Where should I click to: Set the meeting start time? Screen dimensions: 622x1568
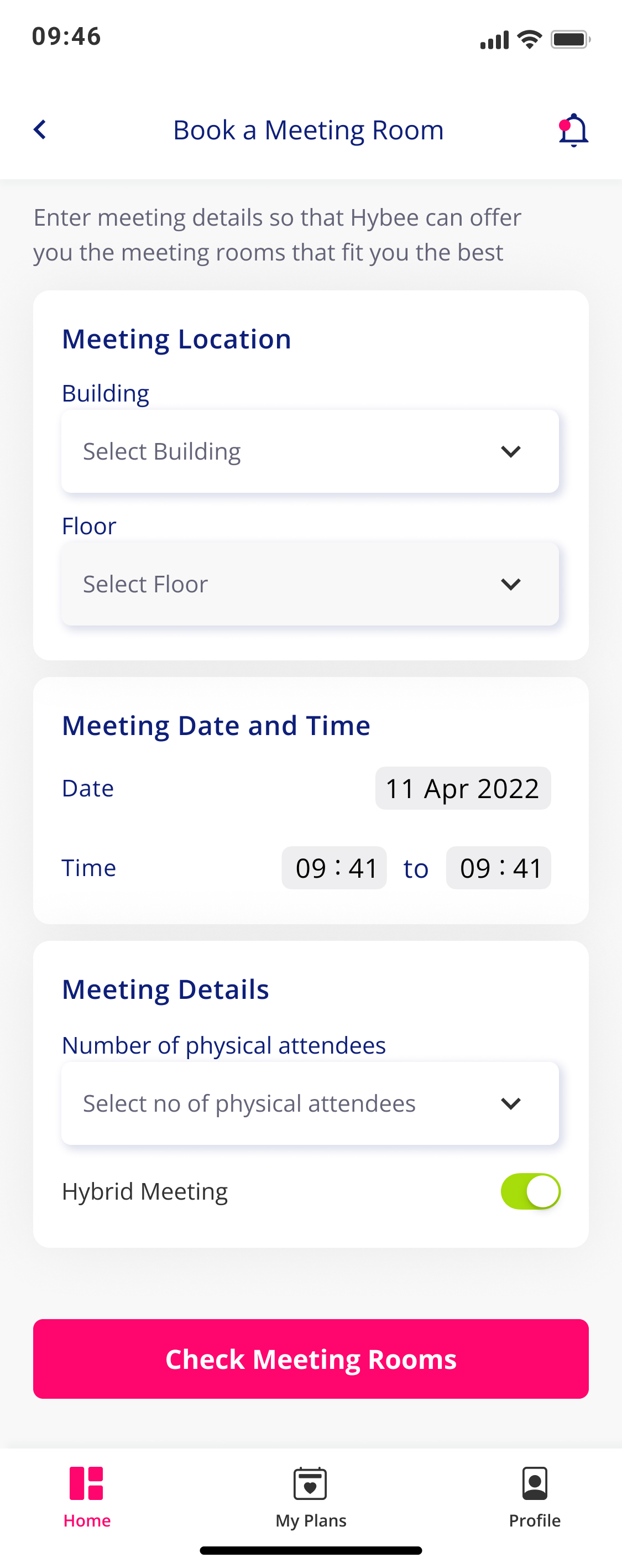(x=333, y=868)
